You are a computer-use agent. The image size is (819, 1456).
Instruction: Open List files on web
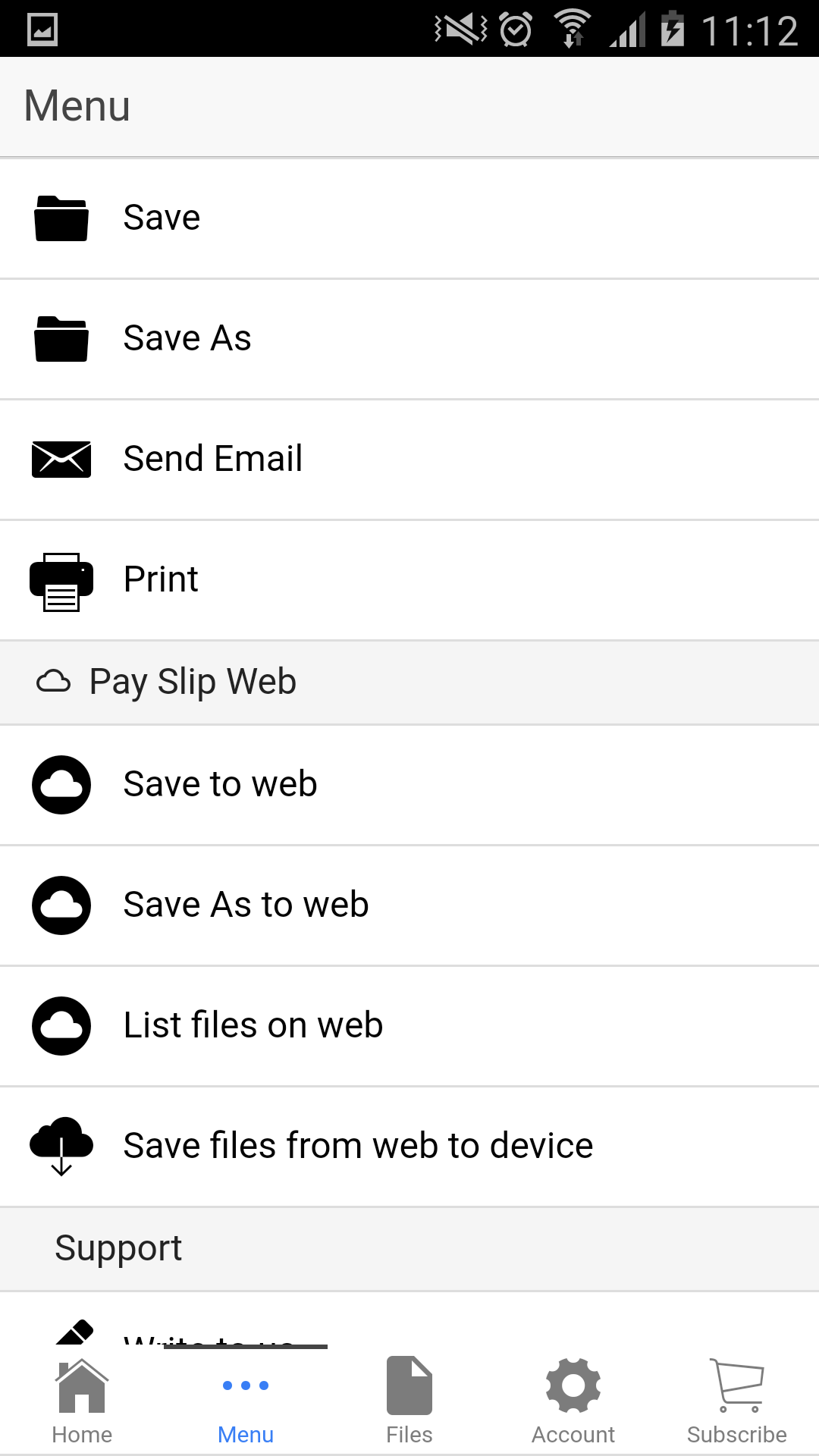pos(409,1026)
